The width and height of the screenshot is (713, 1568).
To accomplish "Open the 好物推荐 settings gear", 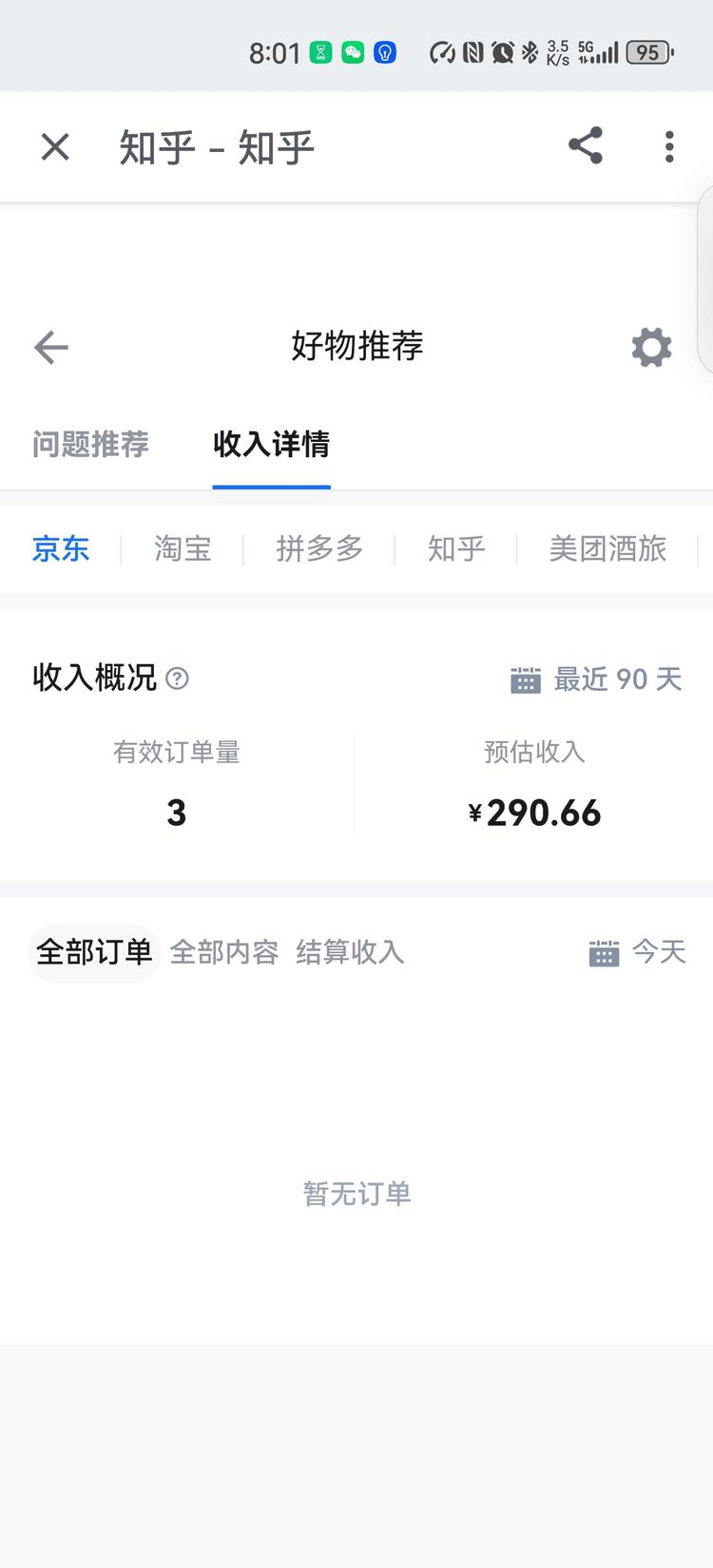I will click(x=650, y=347).
